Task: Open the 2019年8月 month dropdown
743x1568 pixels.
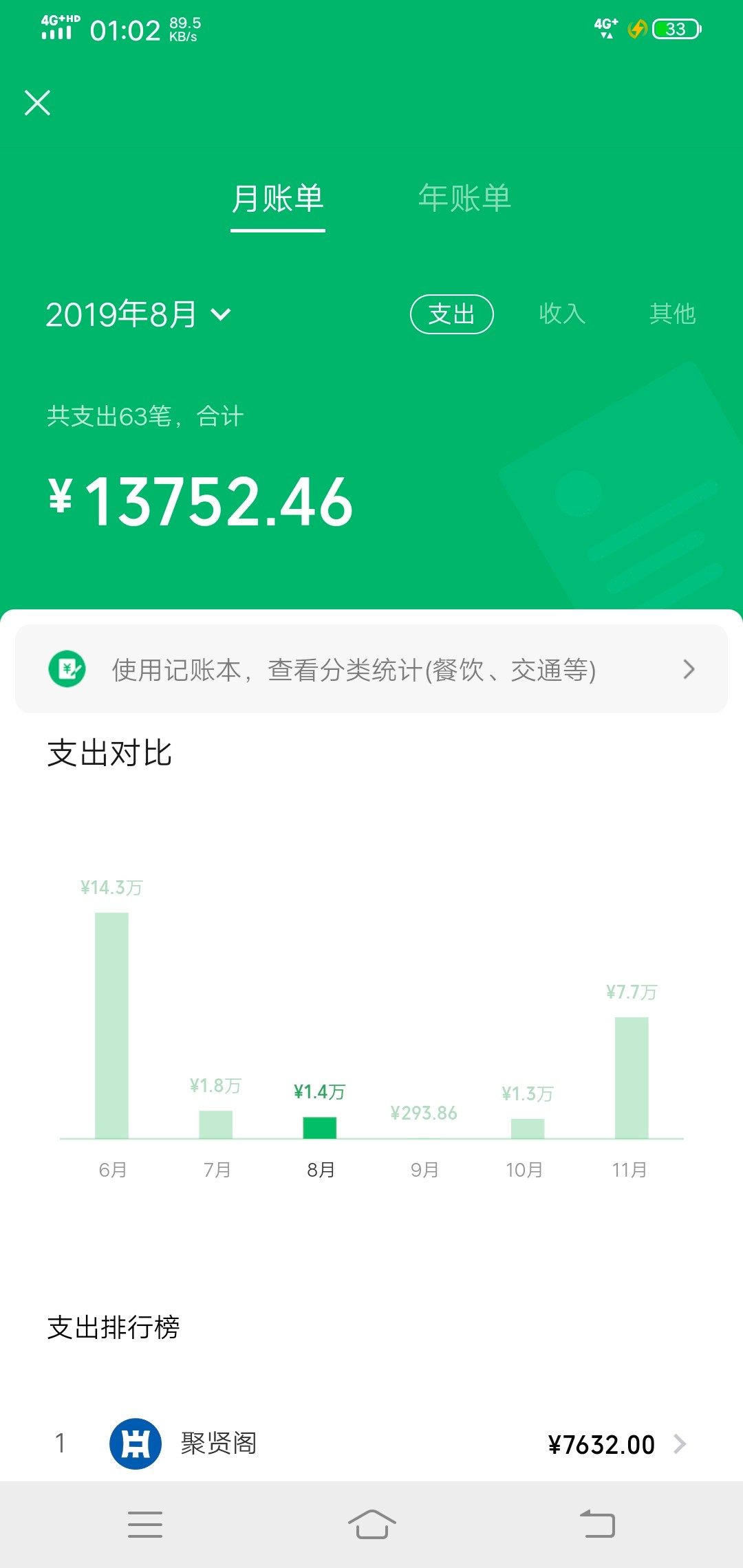Action: [x=138, y=315]
